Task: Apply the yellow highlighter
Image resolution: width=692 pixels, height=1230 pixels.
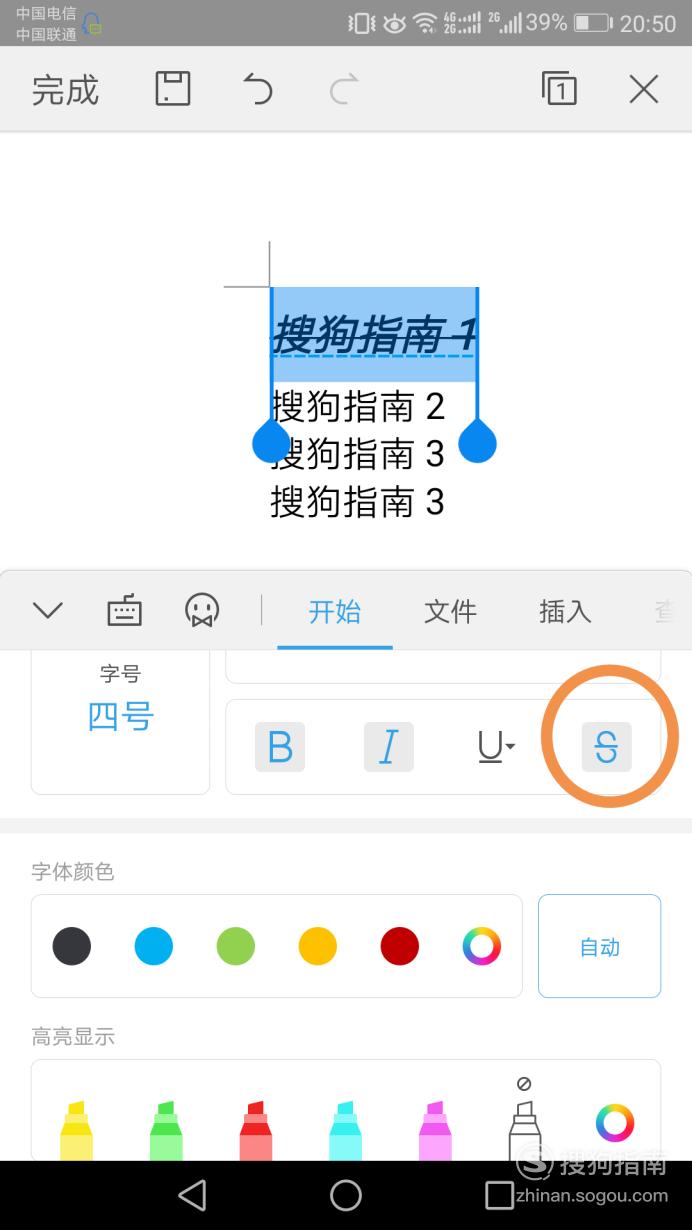Action: tap(77, 1130)
